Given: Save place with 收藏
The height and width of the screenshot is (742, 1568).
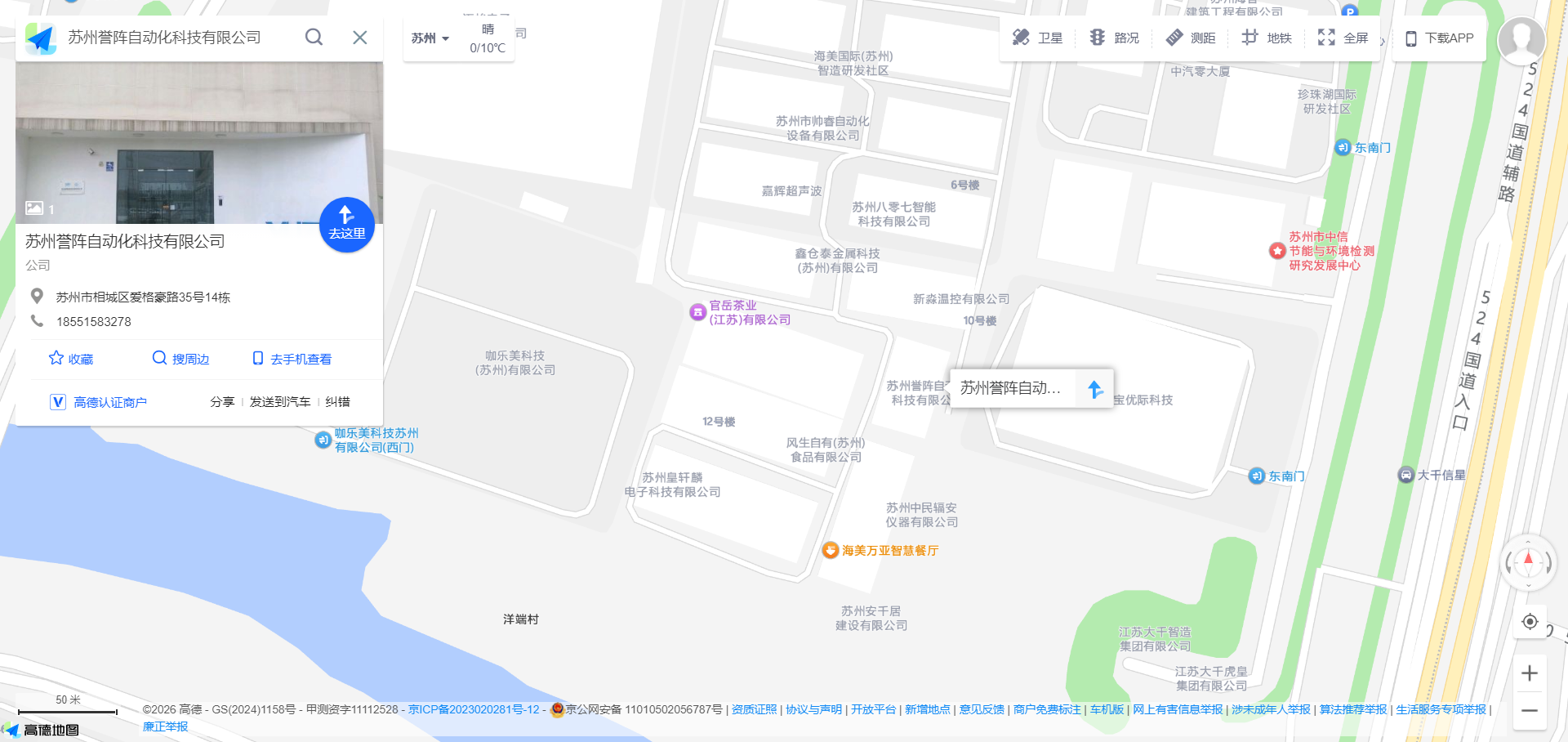Looking at the screenshot, I should coord(71,359).
